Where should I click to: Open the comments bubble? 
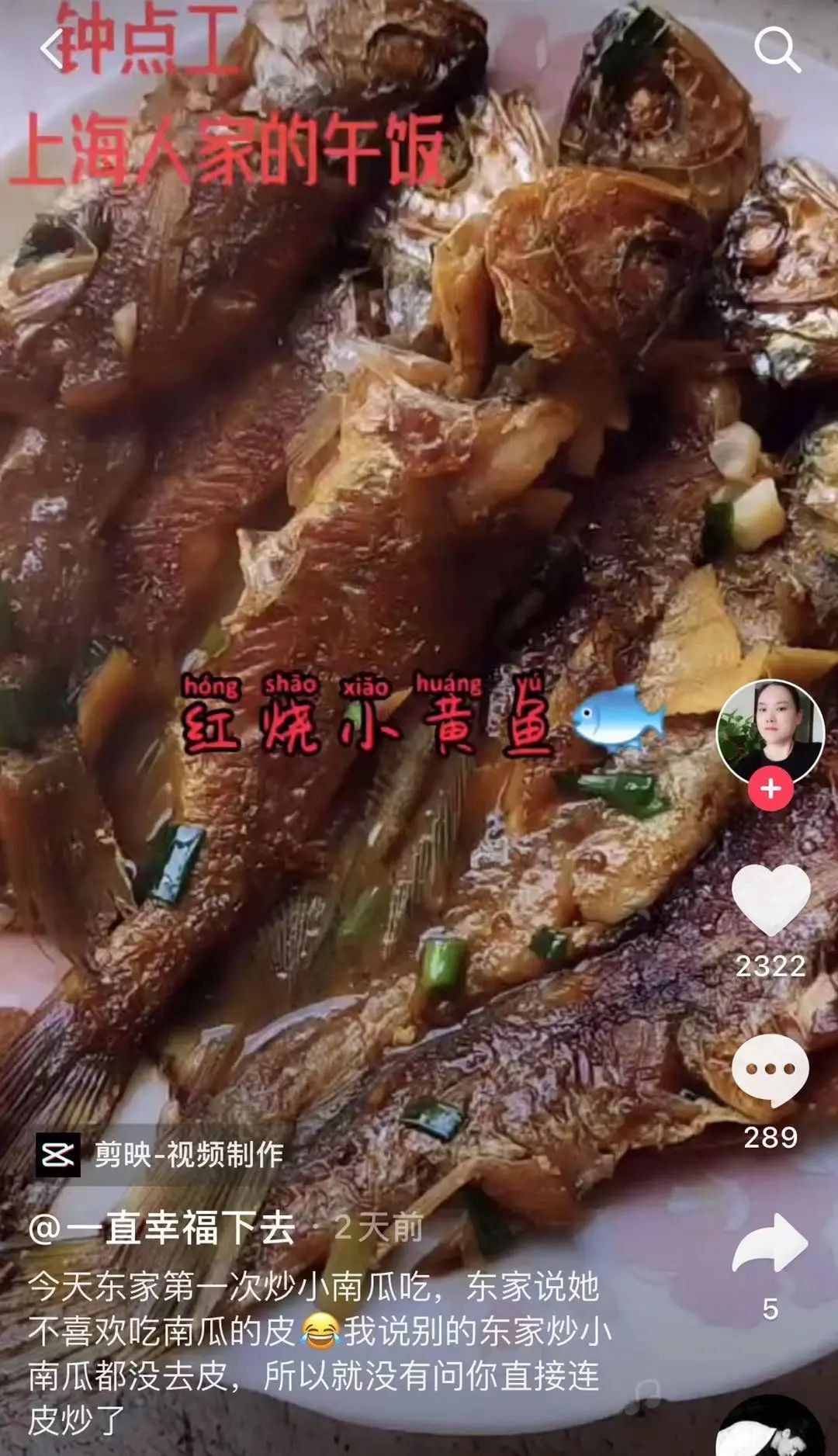tap(770, 1071)
